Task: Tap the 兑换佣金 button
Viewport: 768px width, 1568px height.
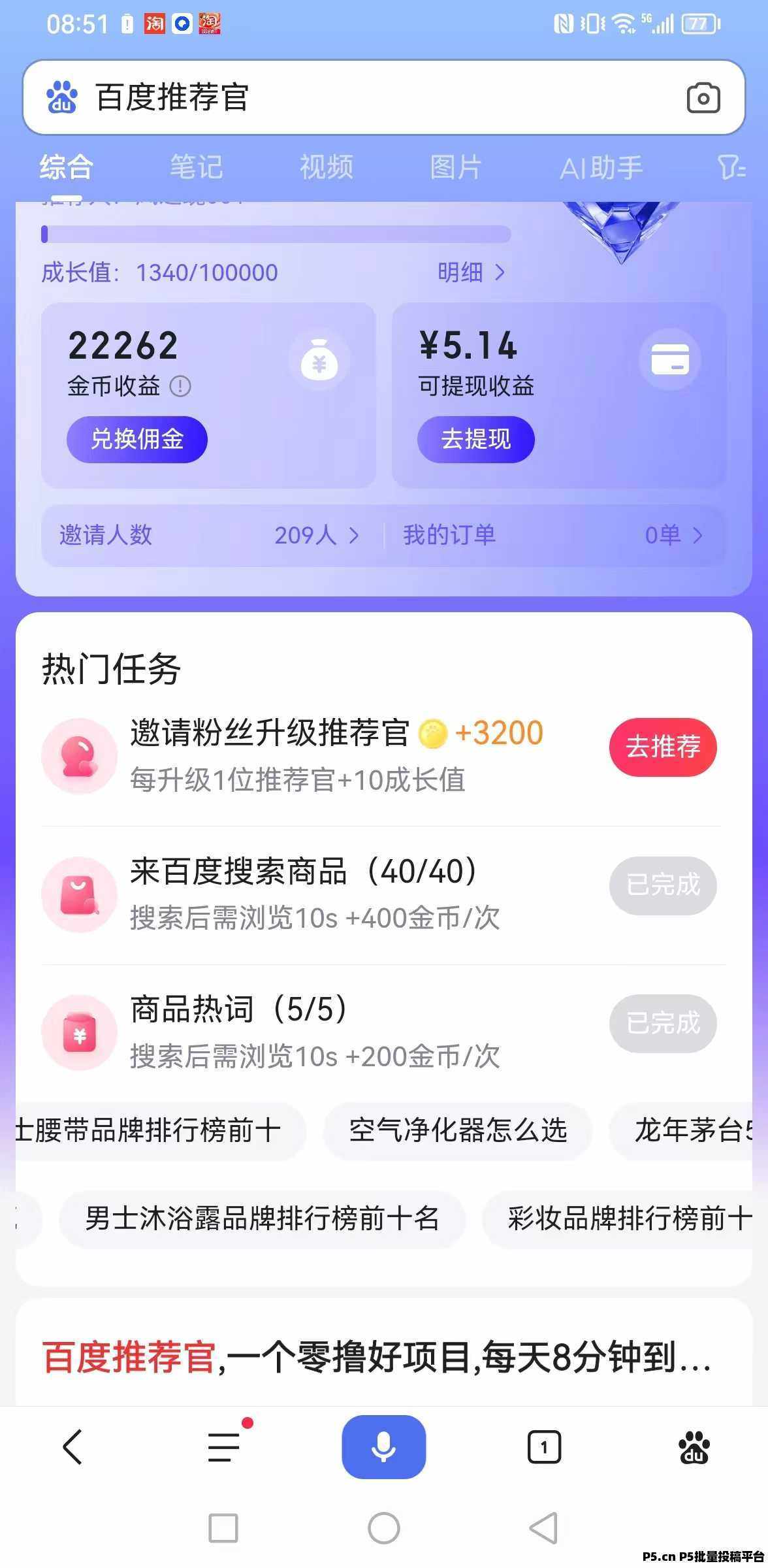Action: pyautogui.click(x=137, y=439)
